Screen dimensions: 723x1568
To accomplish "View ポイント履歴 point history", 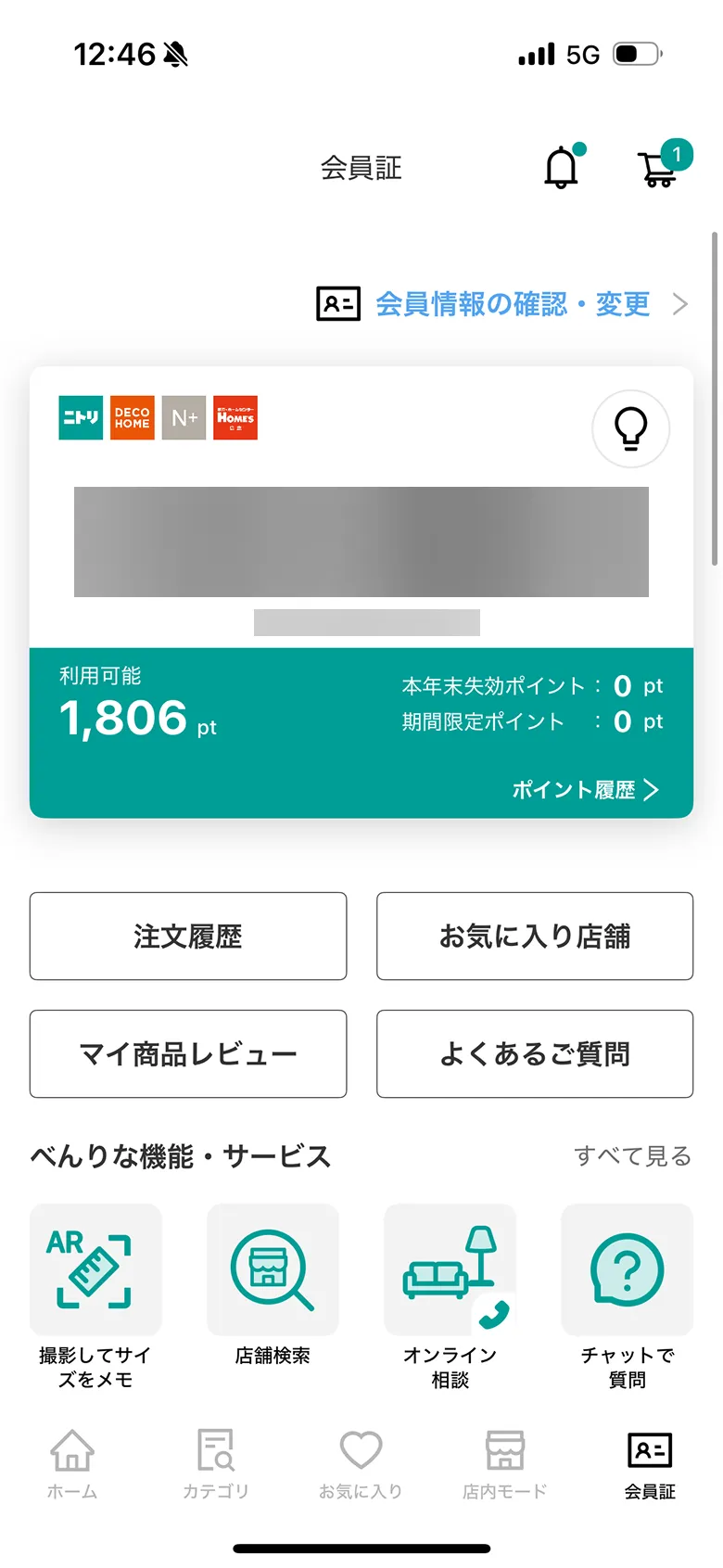I will (x=585, y=790).
